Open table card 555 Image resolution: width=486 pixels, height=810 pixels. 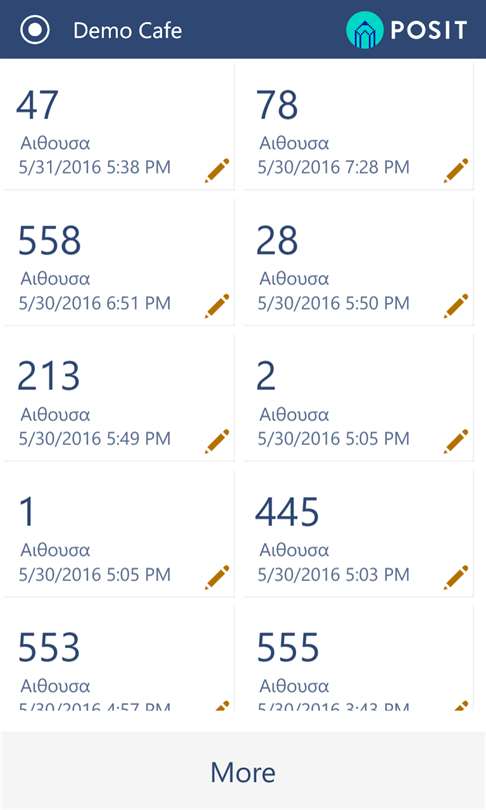pyautogui.click(x=358, y=659)
